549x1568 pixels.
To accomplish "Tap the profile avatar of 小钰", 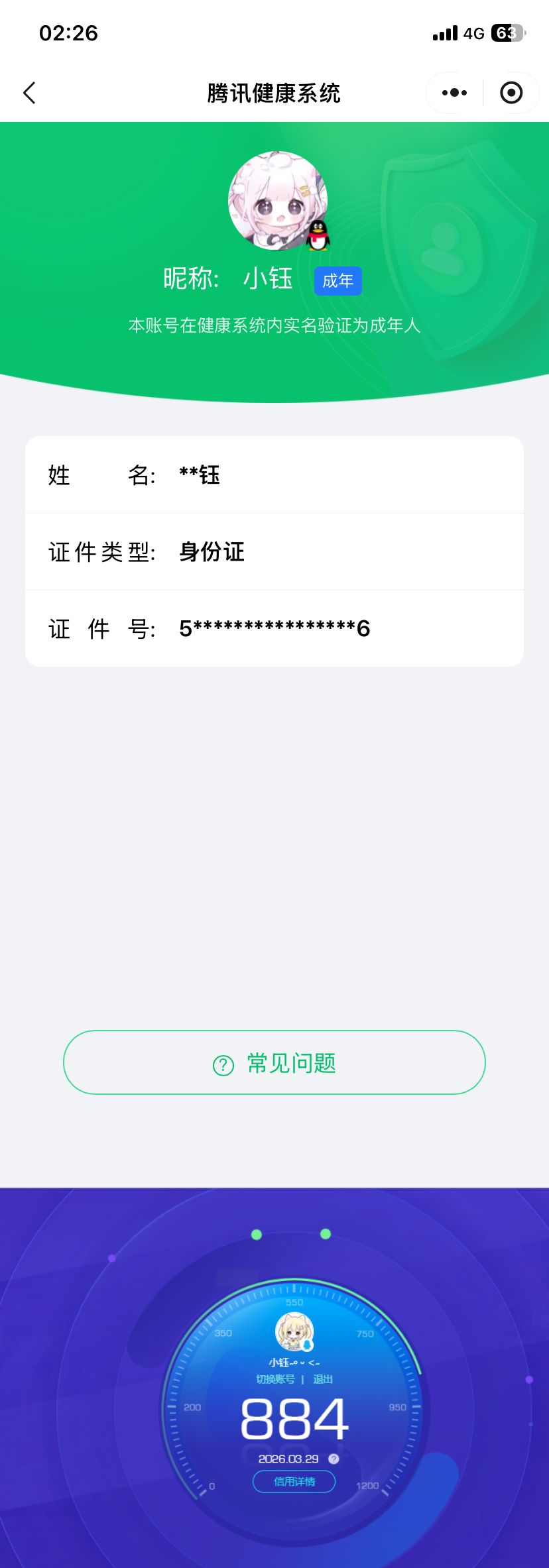I will (x=274, y=200).
